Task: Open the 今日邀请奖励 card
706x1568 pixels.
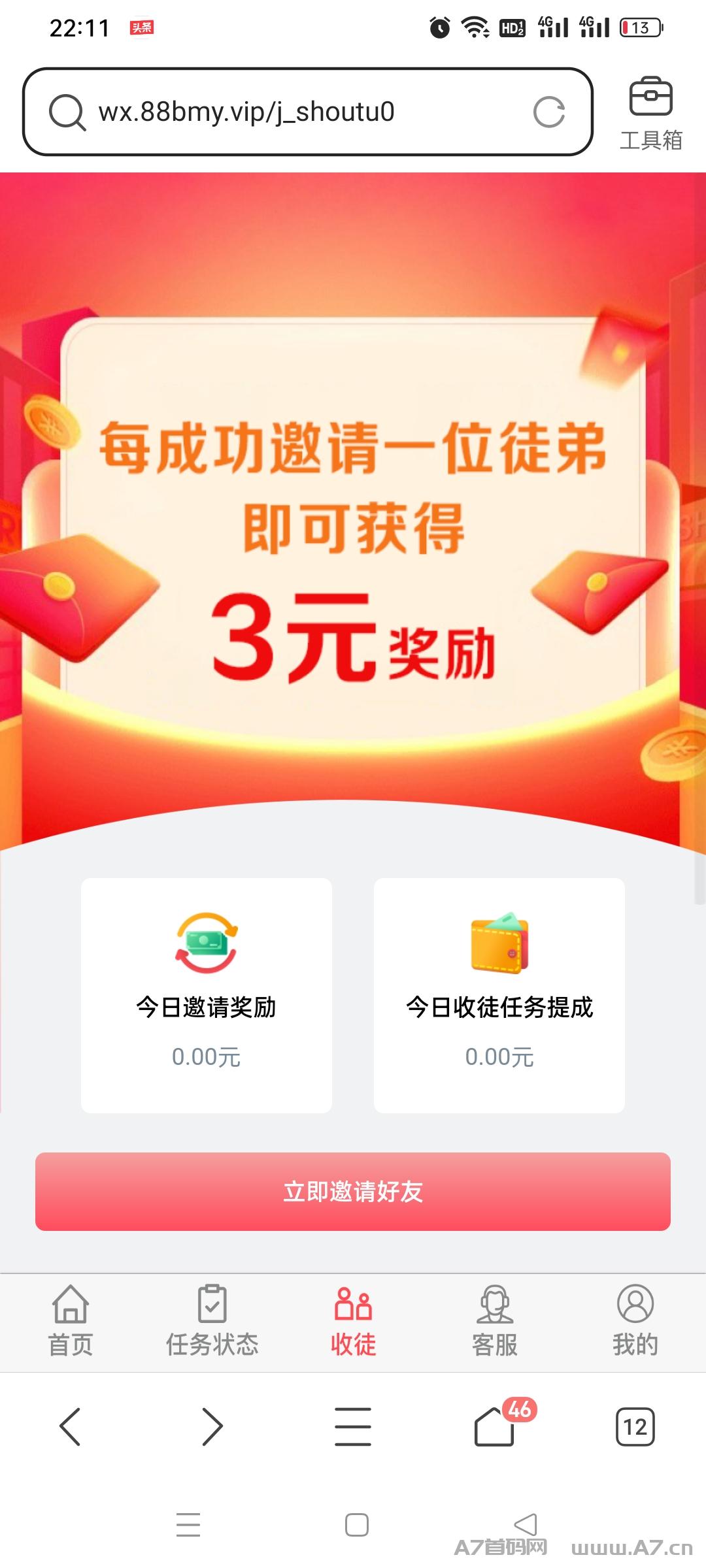Action: tap(207, 995)
